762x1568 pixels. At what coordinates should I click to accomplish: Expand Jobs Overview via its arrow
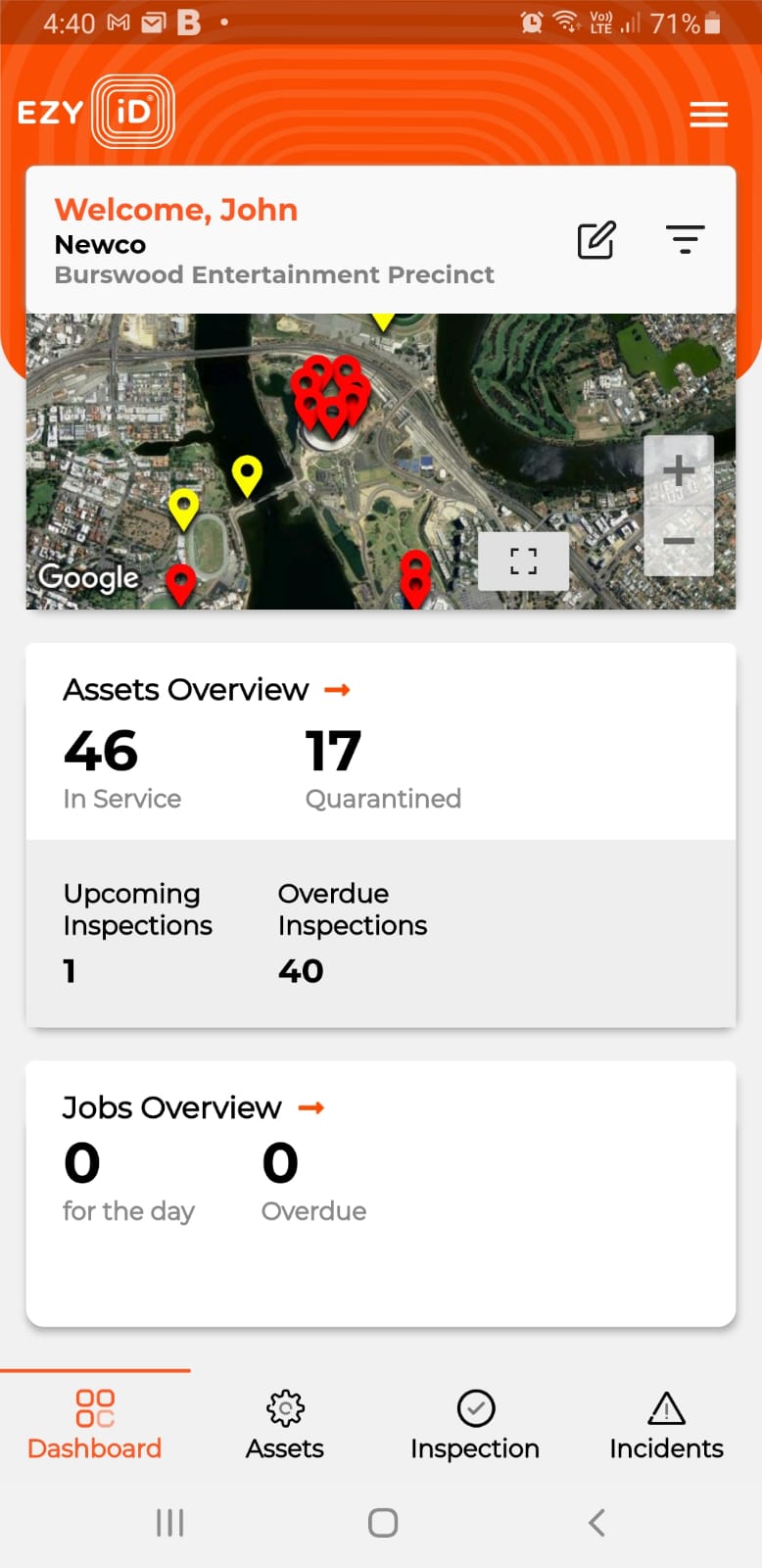click(313, 1107)
